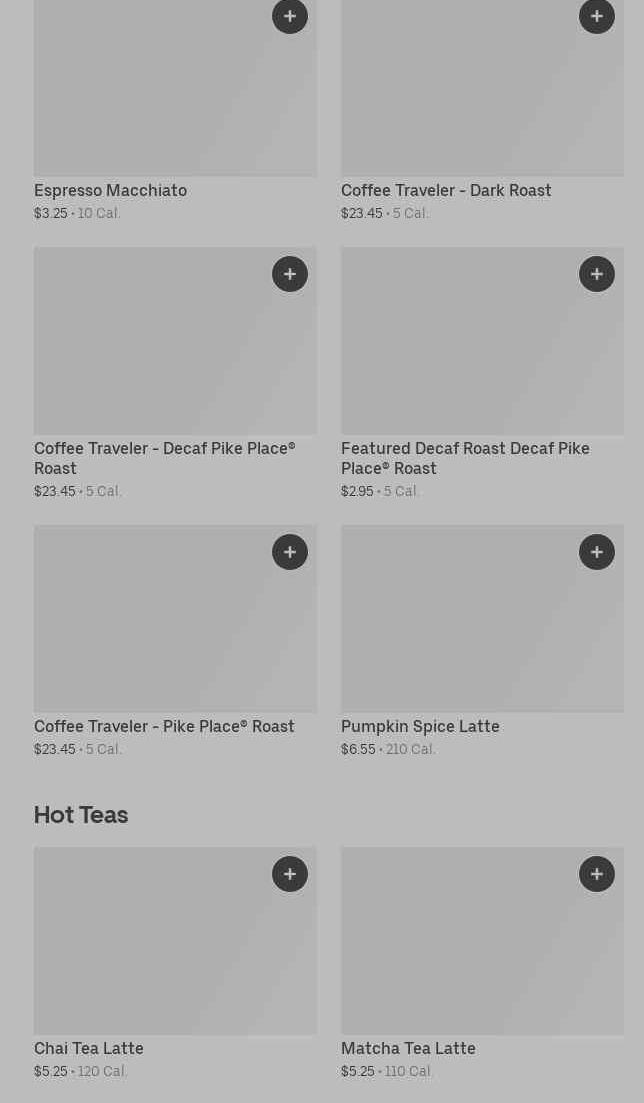Add Chai Tea Latte to cart

[x=289, y=874]
